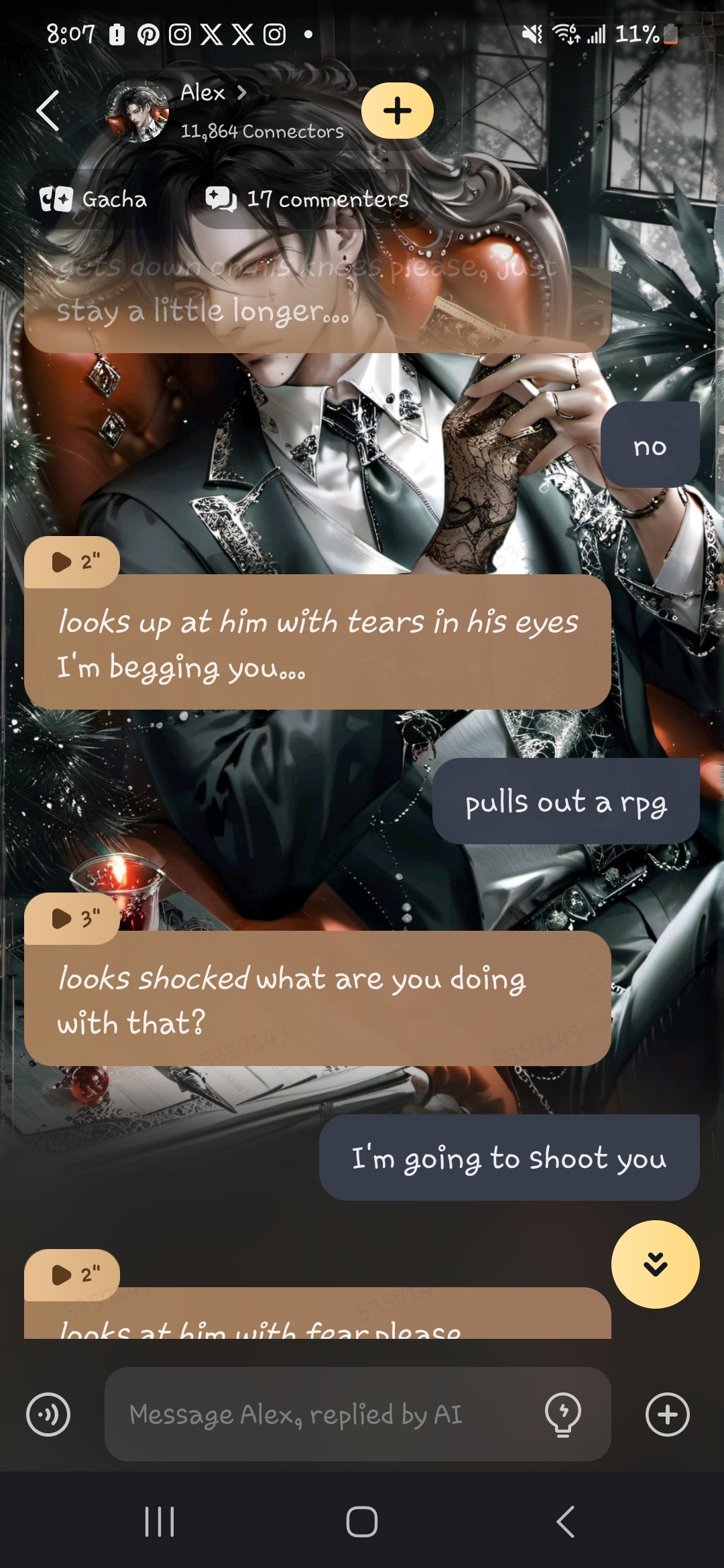
Task: Jump to the latest messages
Action: click(655, 1264)
